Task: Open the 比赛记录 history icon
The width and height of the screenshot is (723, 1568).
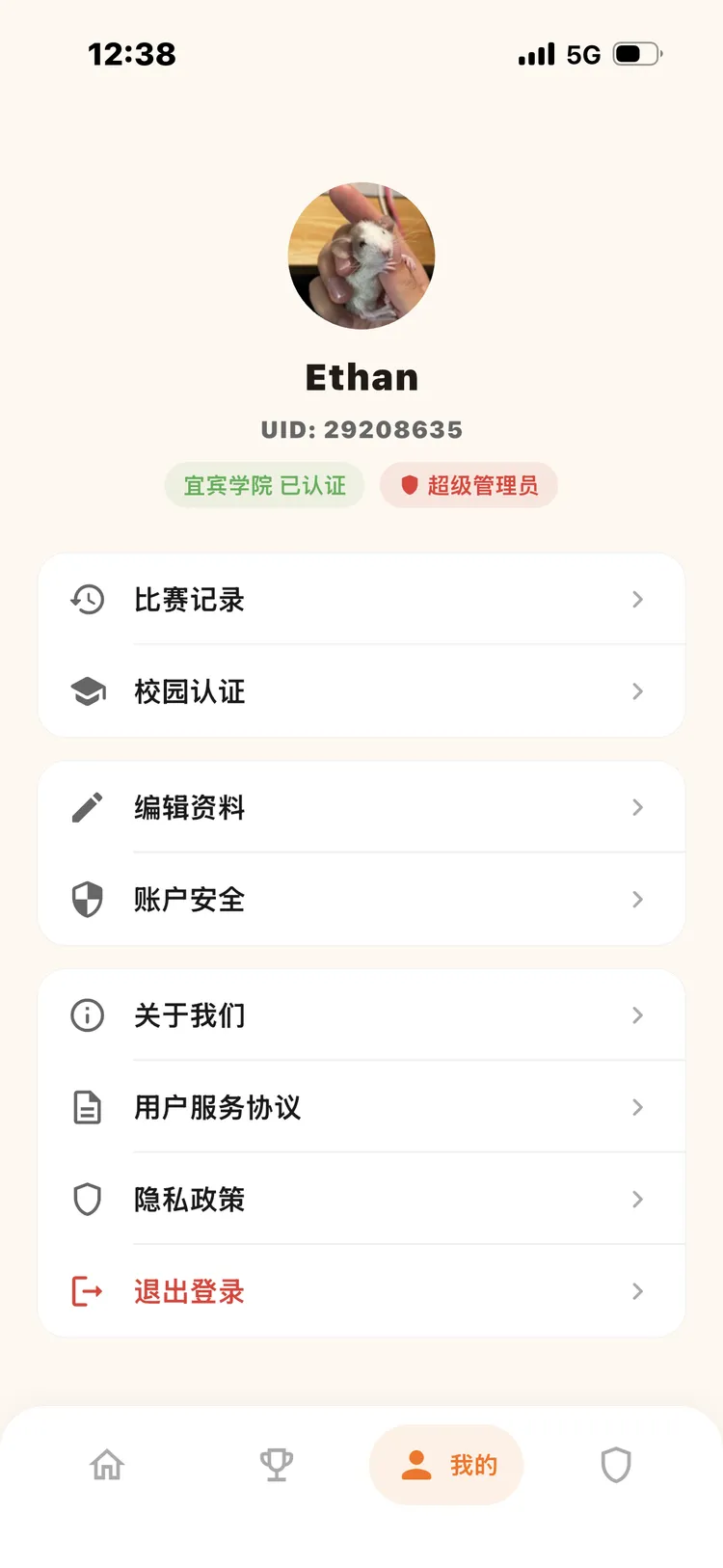Action: point(87,599)
